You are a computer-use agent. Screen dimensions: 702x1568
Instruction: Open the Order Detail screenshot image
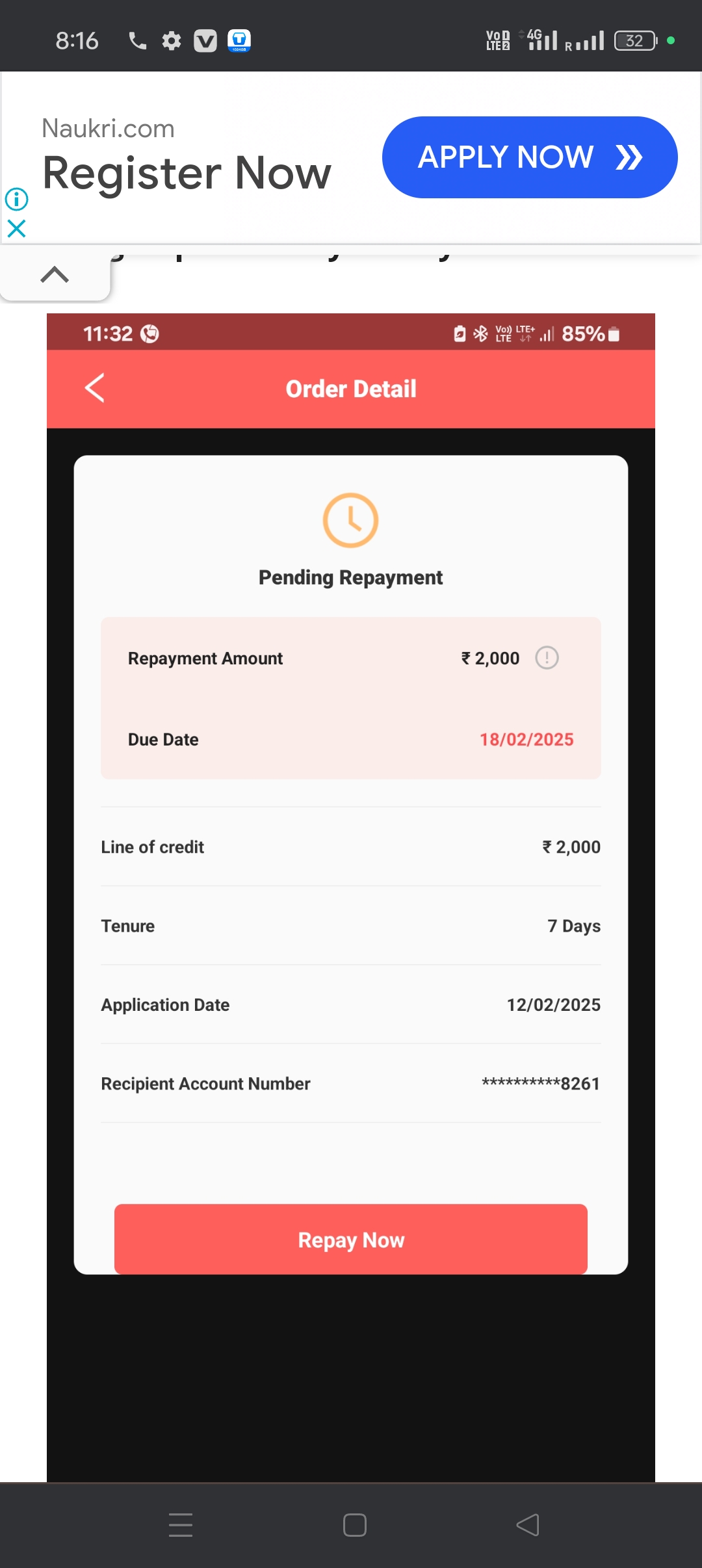pyautogui.click(x=351, y=897)
